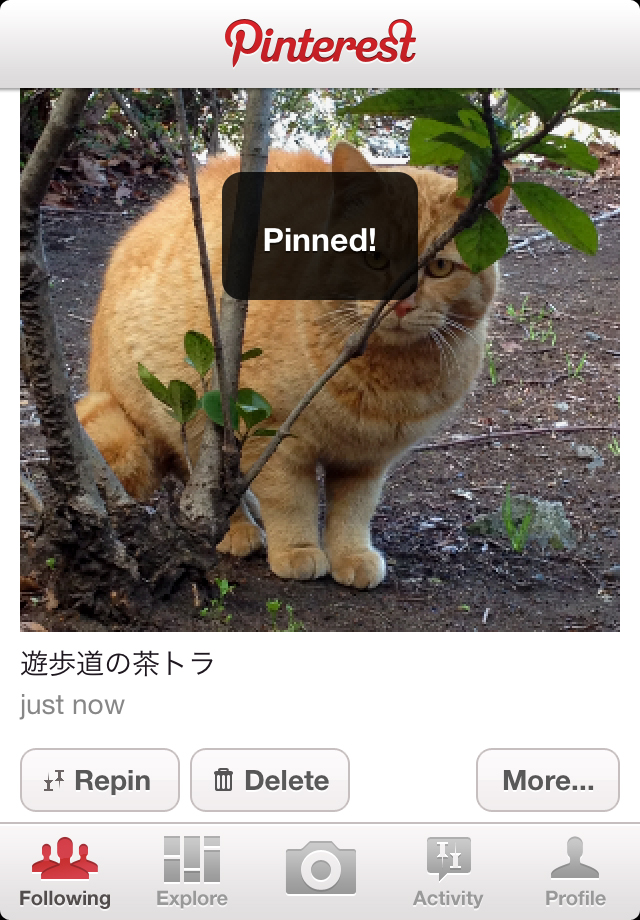
Task: Open the More... options
Action: (x=548, y=780)
